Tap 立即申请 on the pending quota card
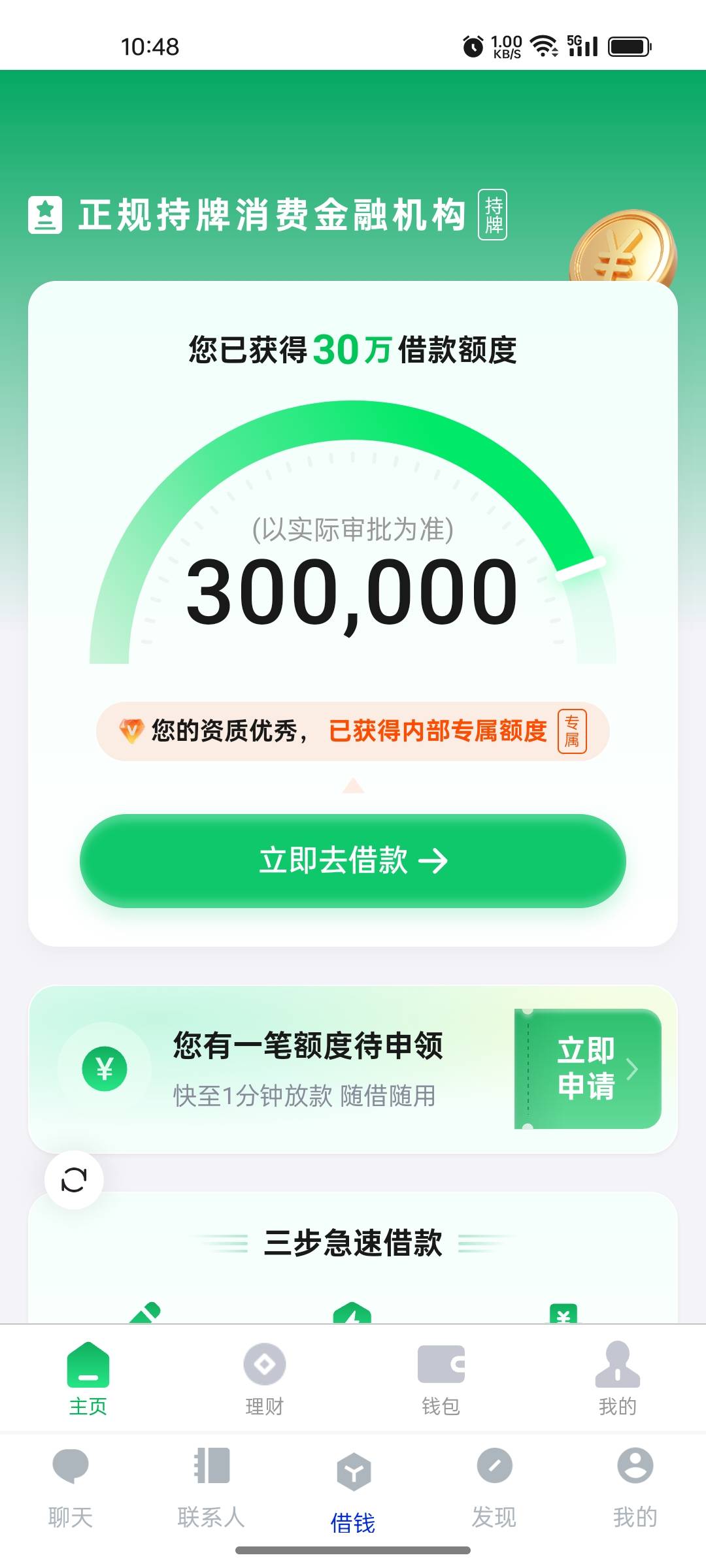This screenshot has height=1568, width=706. pos(588,1069)
